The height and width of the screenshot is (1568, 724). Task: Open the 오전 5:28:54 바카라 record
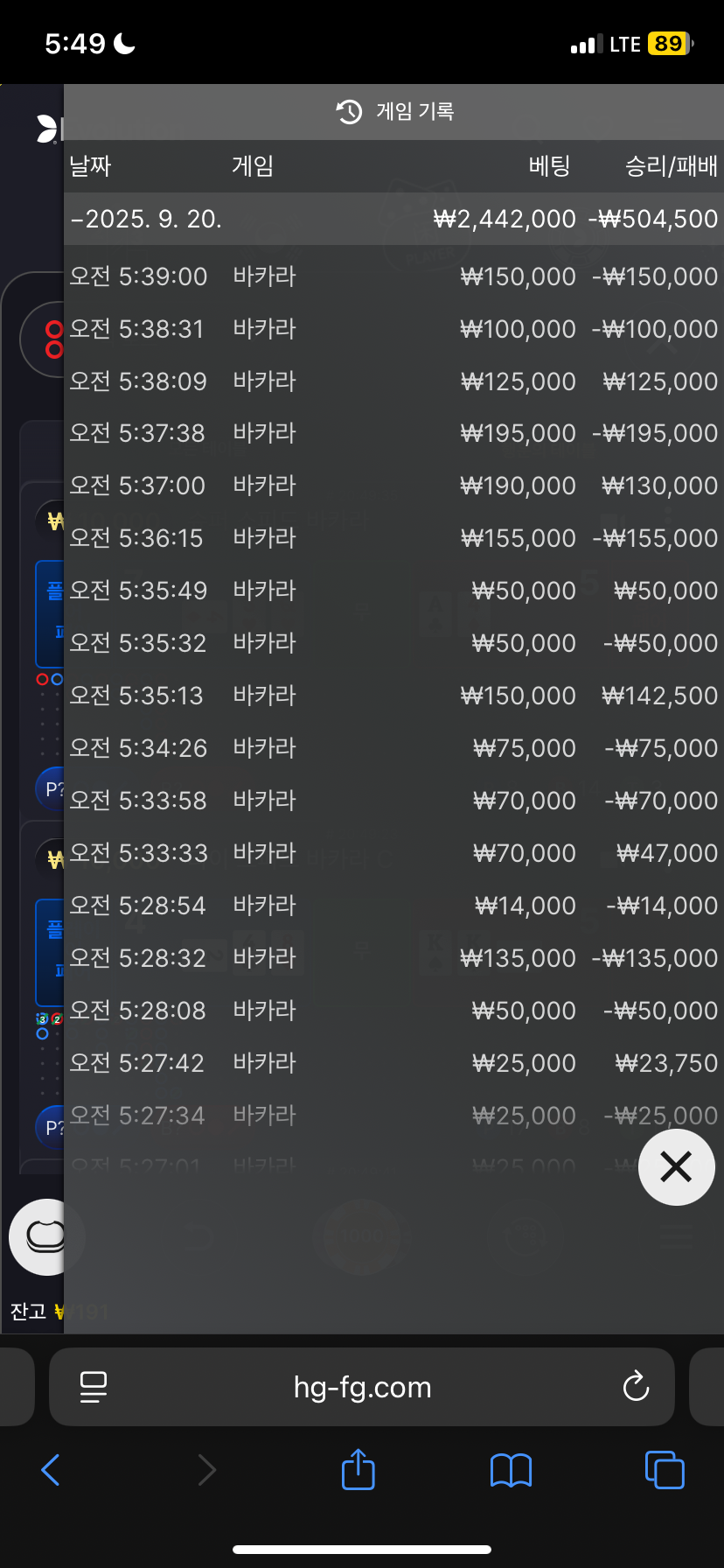(393, 906)
